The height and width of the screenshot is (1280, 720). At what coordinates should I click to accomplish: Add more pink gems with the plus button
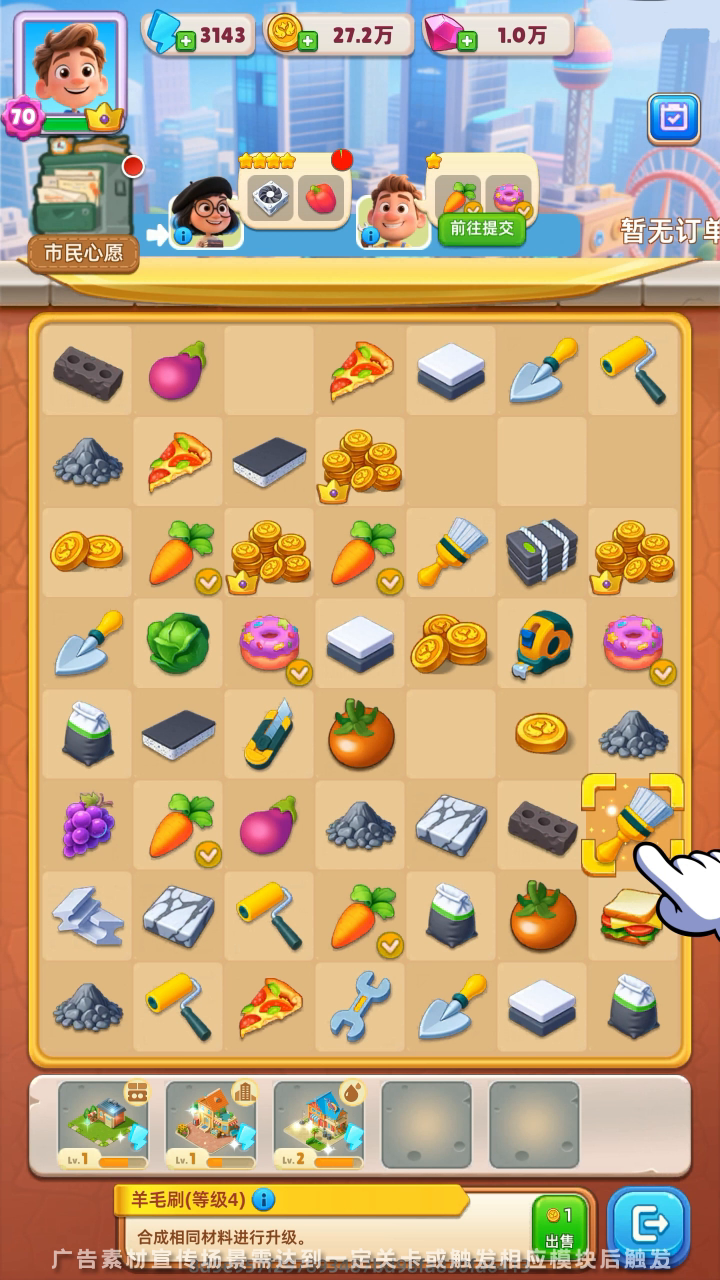click(467, 41)
